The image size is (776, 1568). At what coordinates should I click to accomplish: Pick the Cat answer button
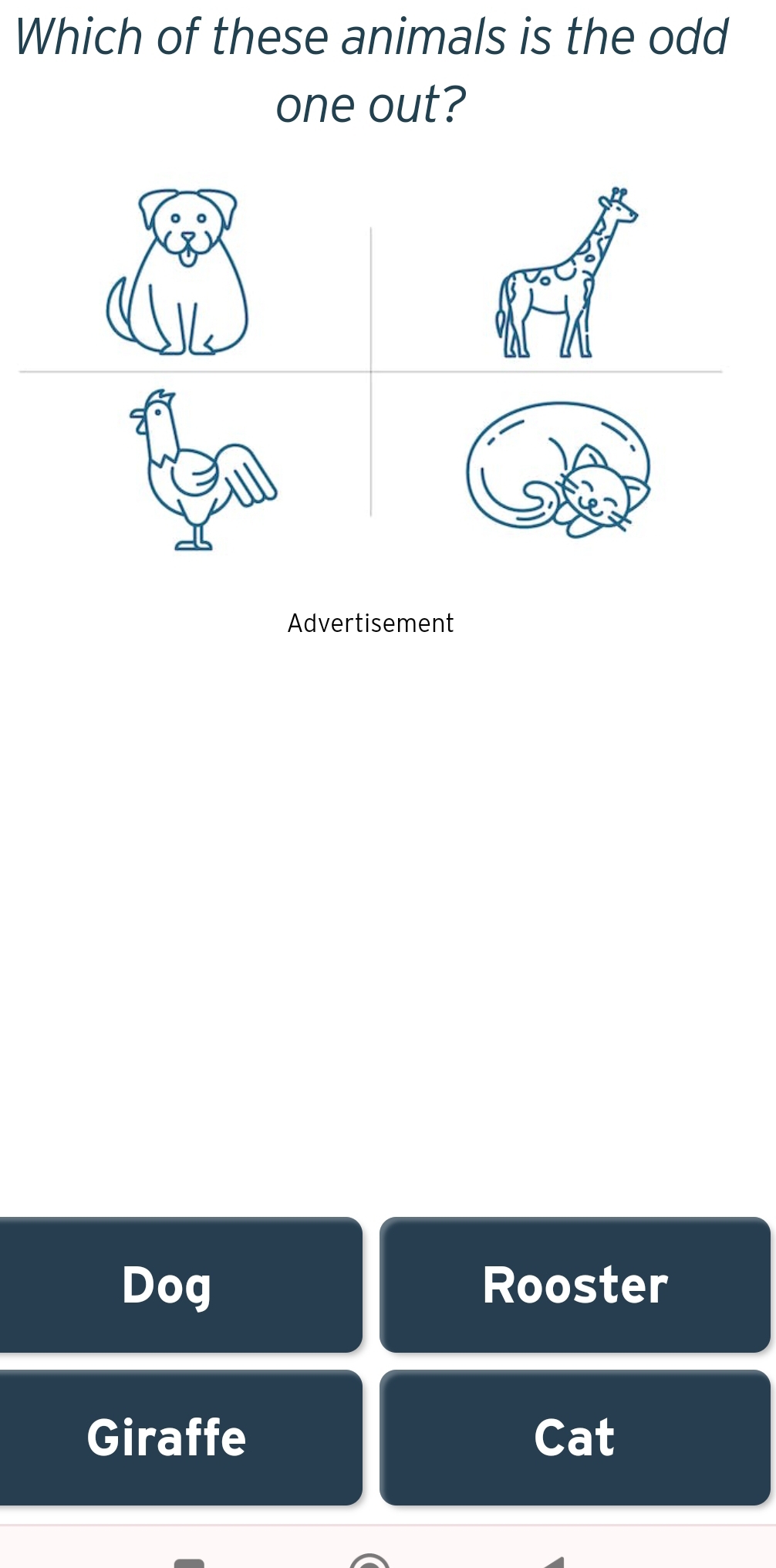coord(575,1435)
